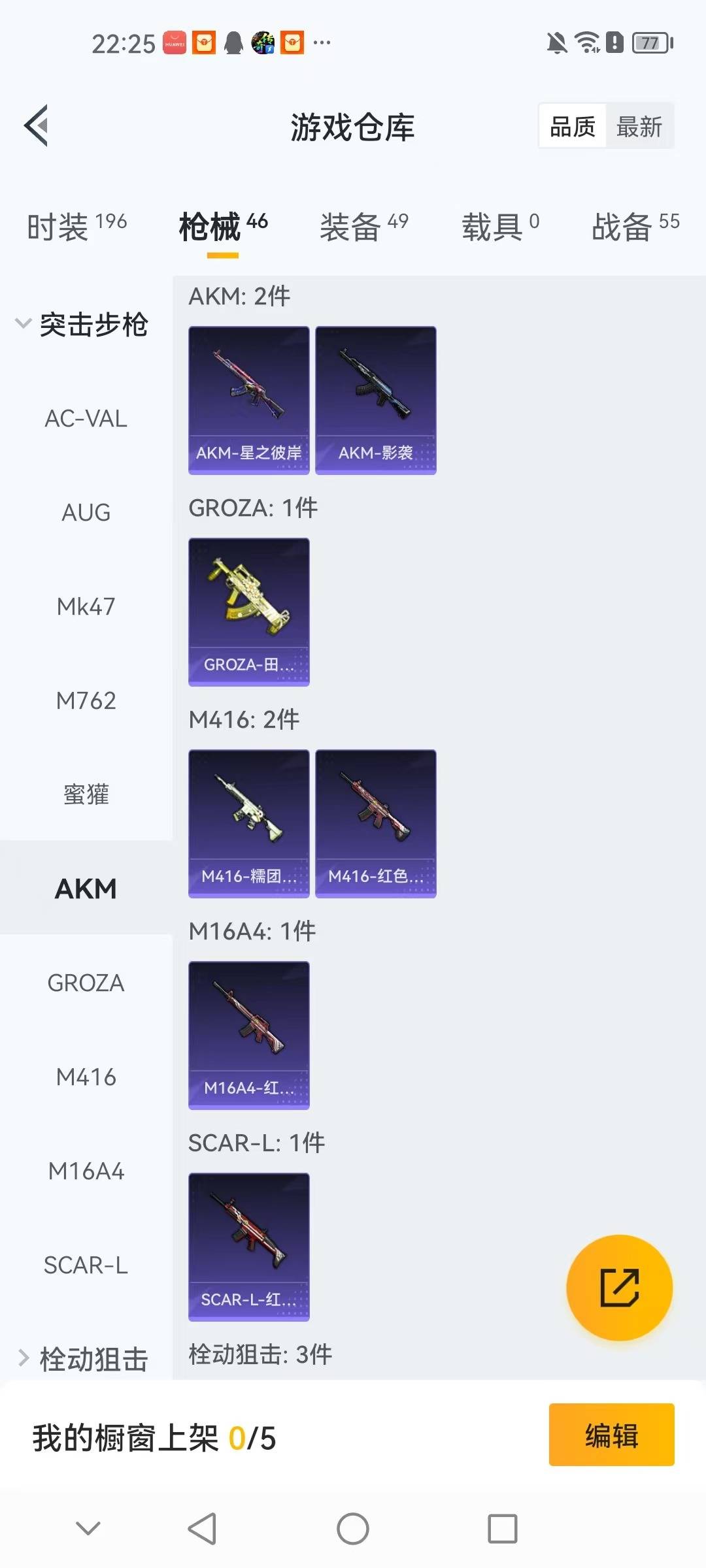
Task: Tap the 编辑 button
Action: (611, 1435)
